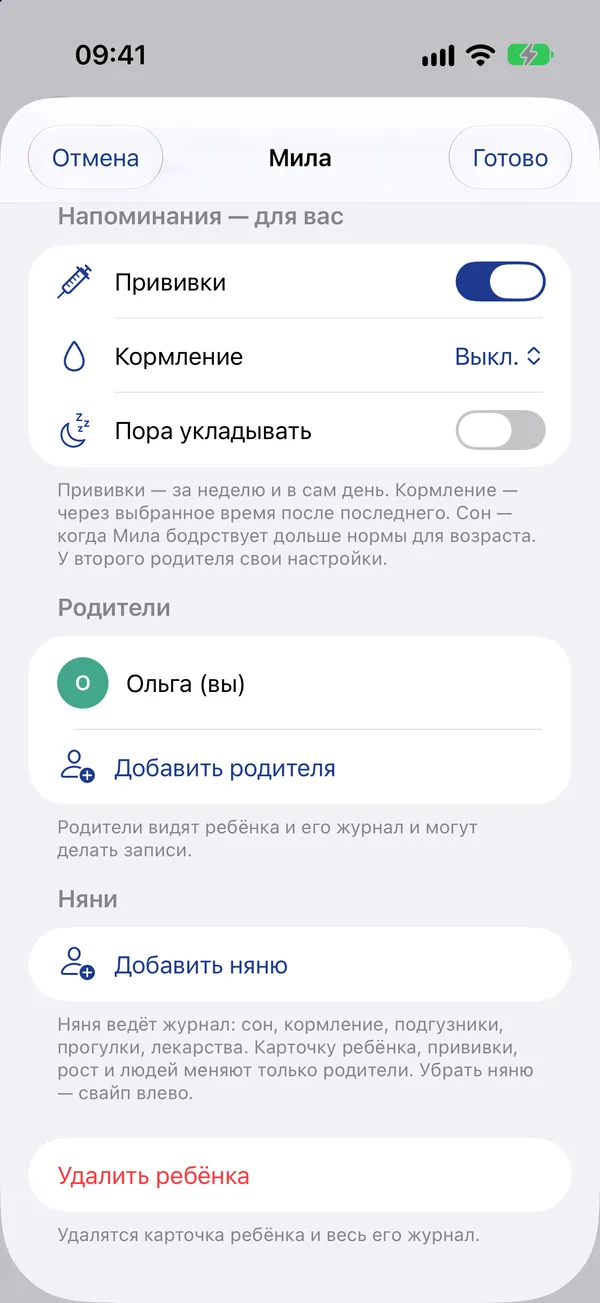Tap Удалить ребёнка
Viewport: 600px width, 1303px height.
coord(300,1175)
